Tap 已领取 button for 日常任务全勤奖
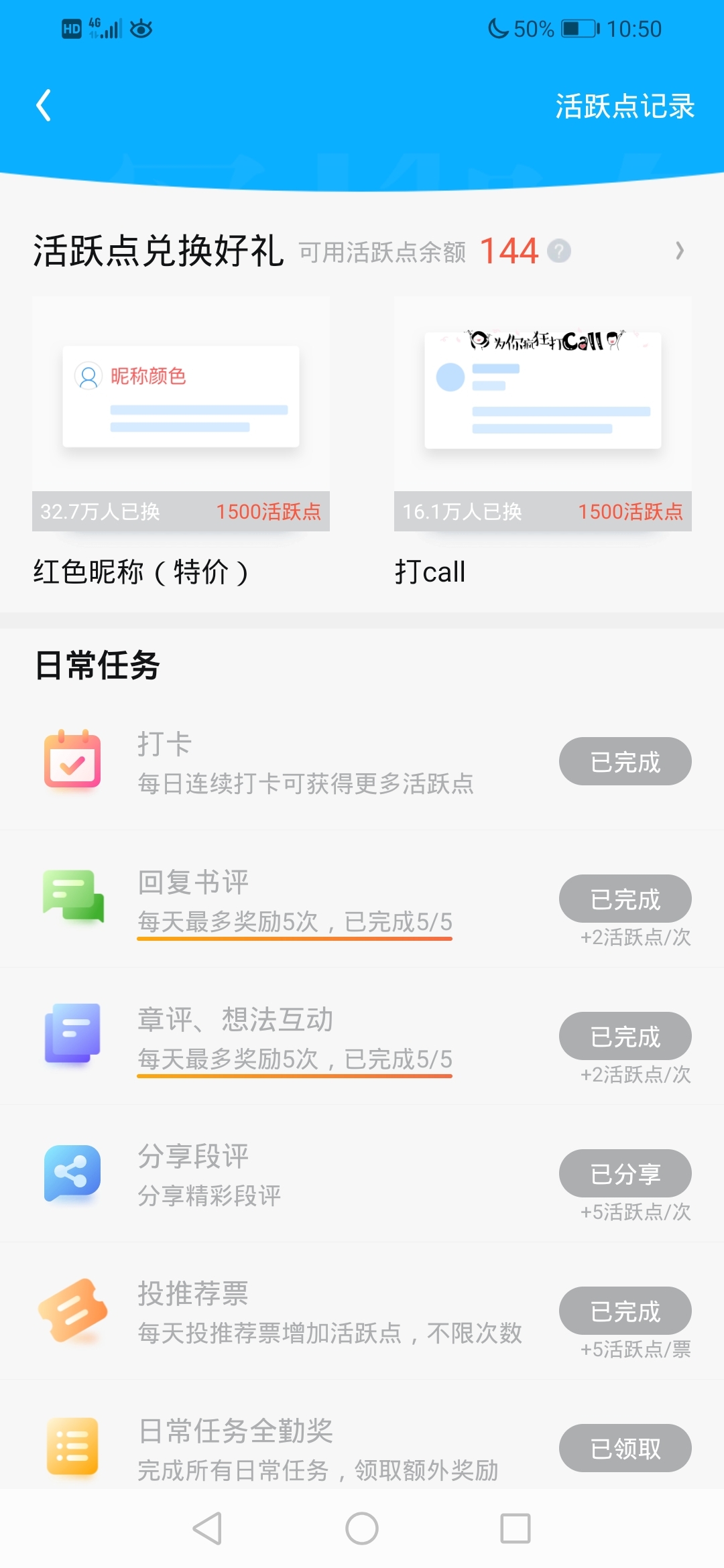Screen dimensions: 724x1568 (625, 1449)
